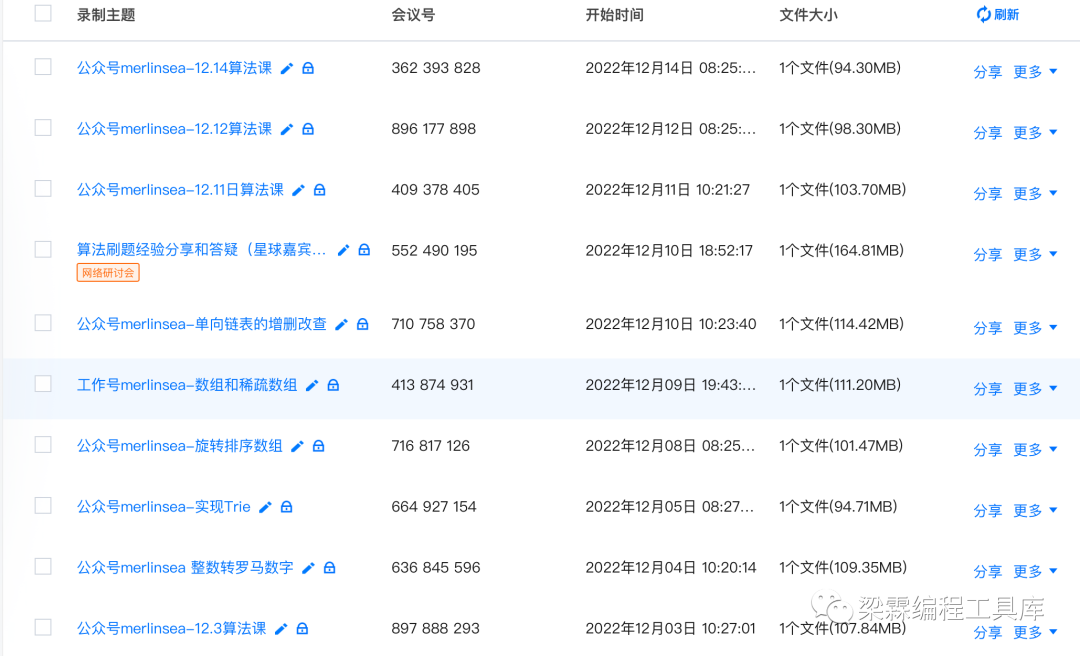The width and height of the screenshot is (1080, 656).
Task: Share the 旋转排序数组 recording
Action: coord(987,450)
